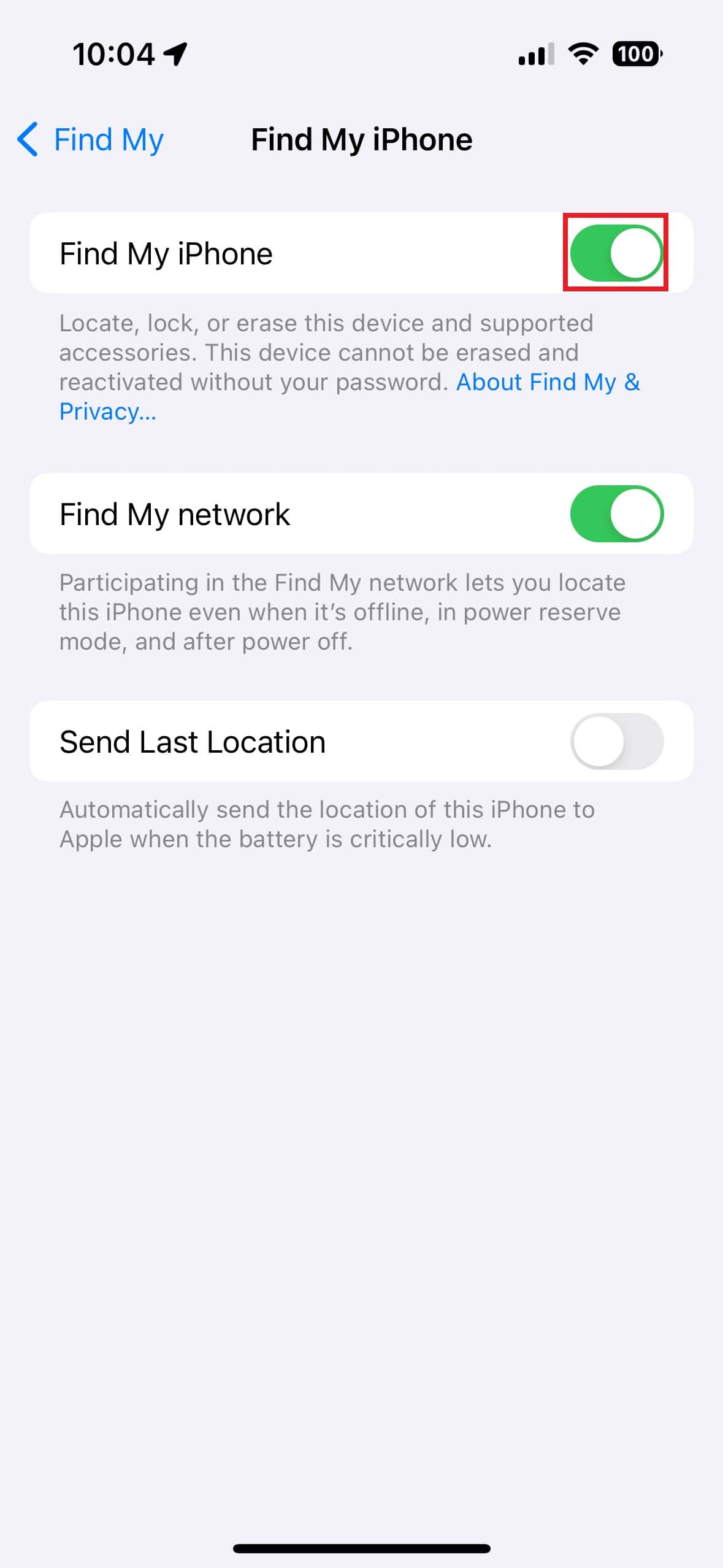Open About Find My & Privacy link

[x=547, y=382]
